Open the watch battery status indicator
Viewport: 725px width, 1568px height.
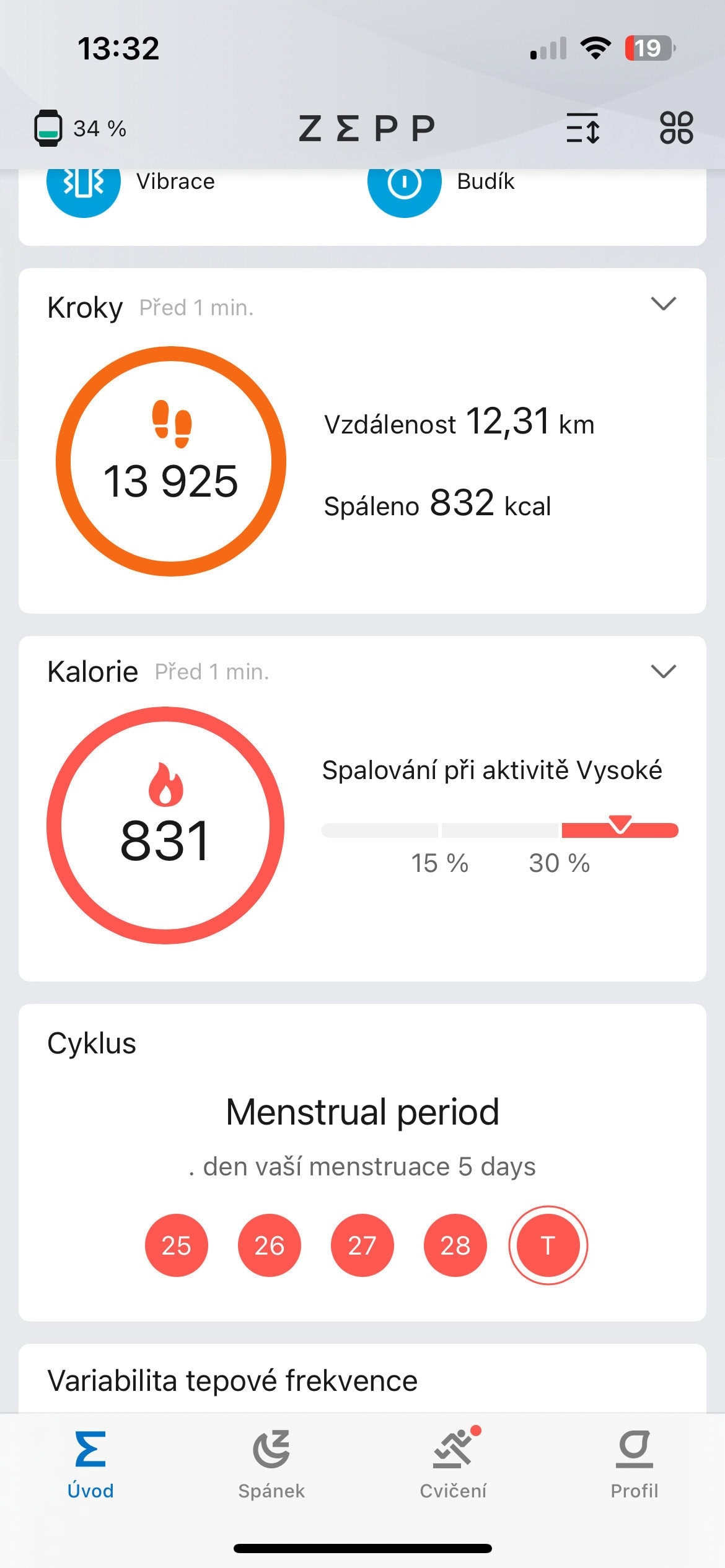pos(79,128)
